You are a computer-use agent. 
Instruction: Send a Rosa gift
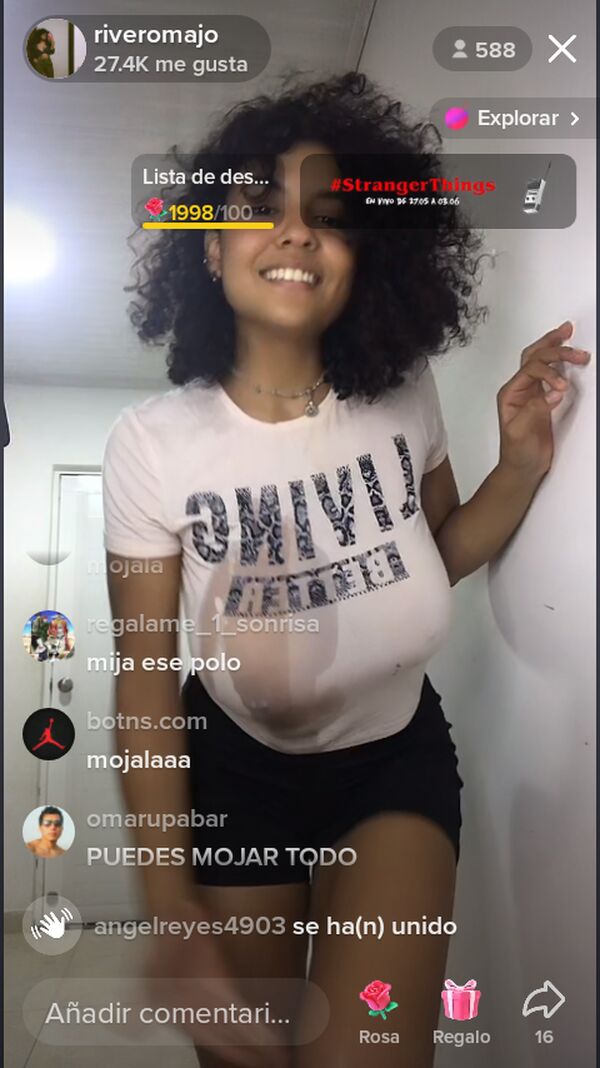pyautogui.click(x=378, y=1009)
